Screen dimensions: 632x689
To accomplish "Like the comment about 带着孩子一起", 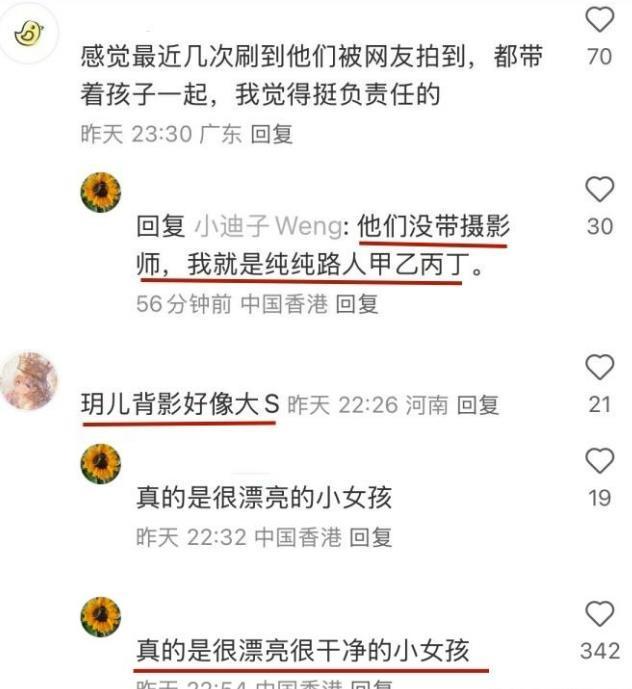I will [x=599, y=20].
